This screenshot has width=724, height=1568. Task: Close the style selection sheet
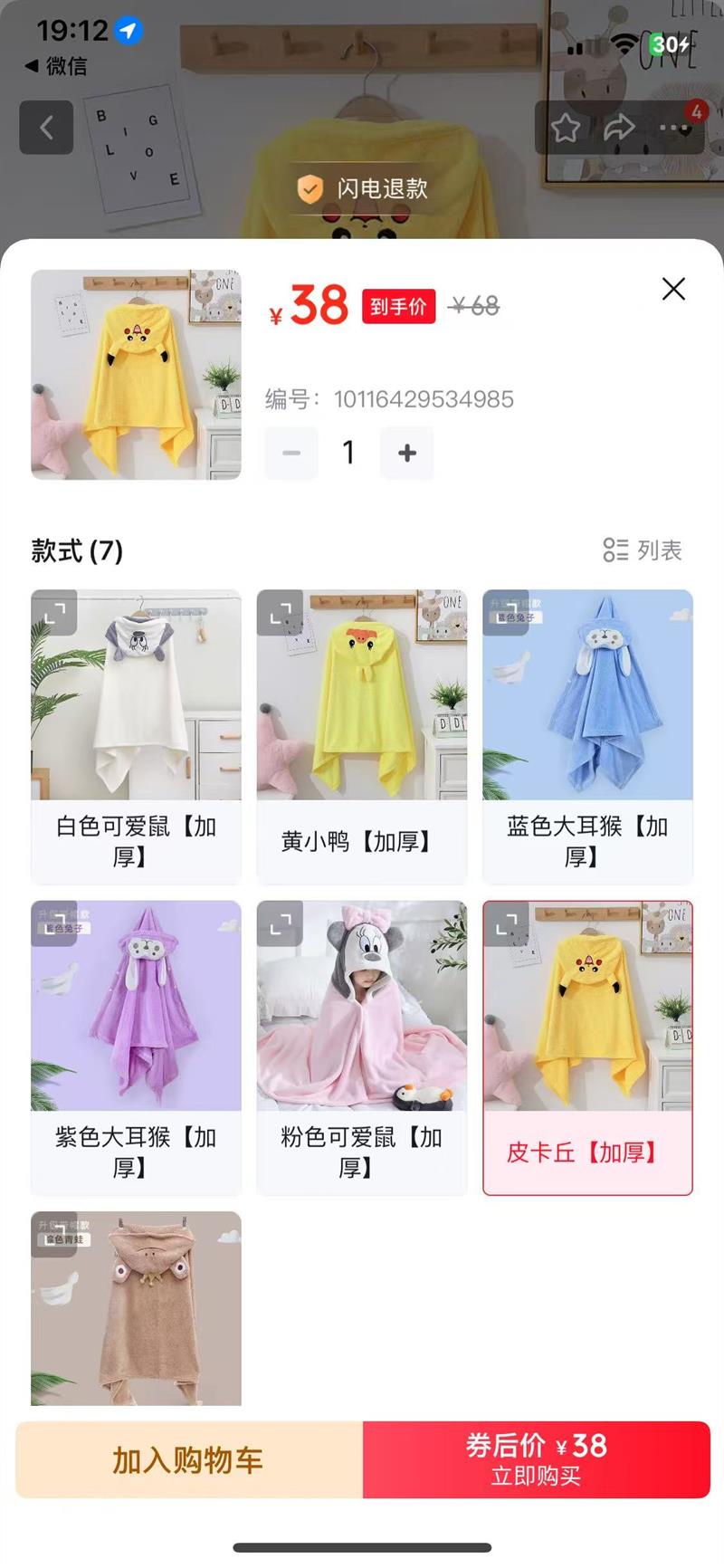[x=673, y=289]
